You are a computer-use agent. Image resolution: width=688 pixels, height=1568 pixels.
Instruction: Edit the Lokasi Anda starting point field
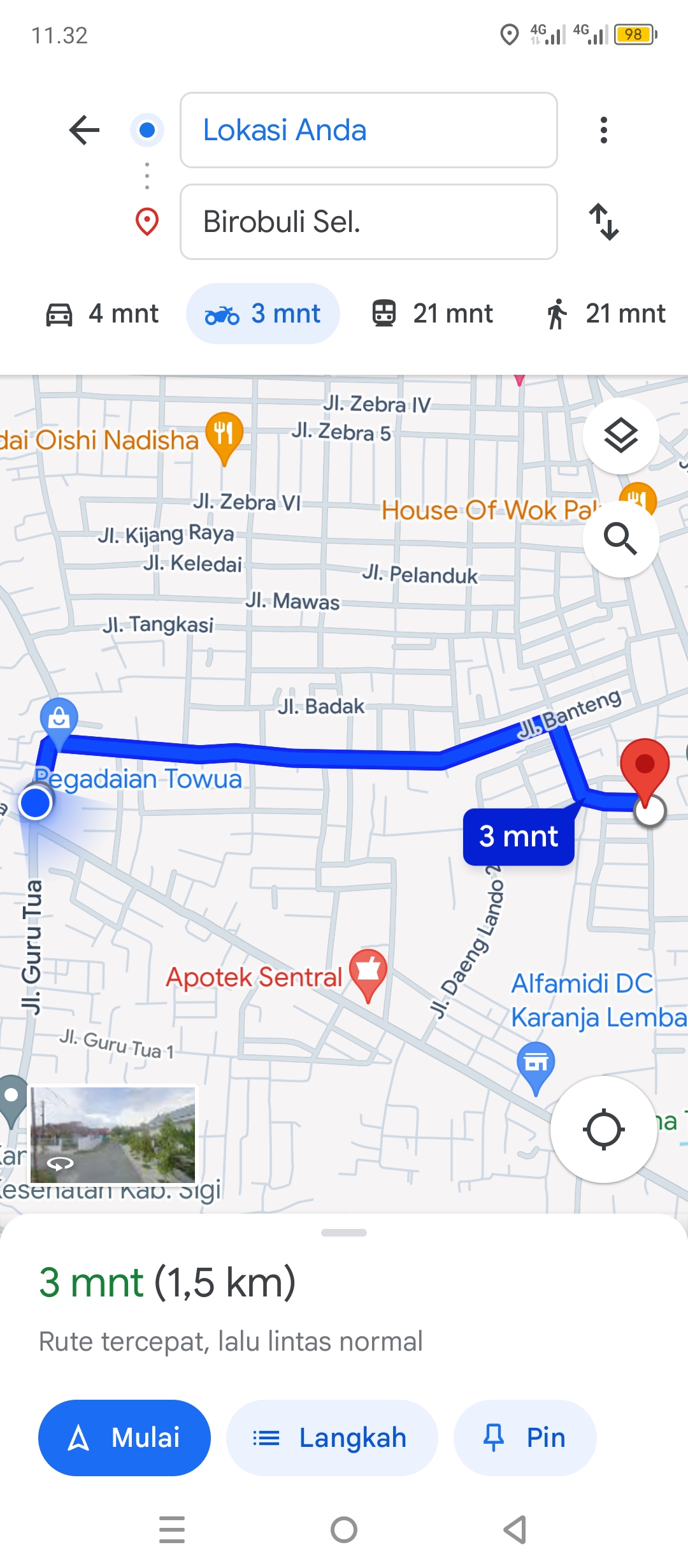(369, 130)
